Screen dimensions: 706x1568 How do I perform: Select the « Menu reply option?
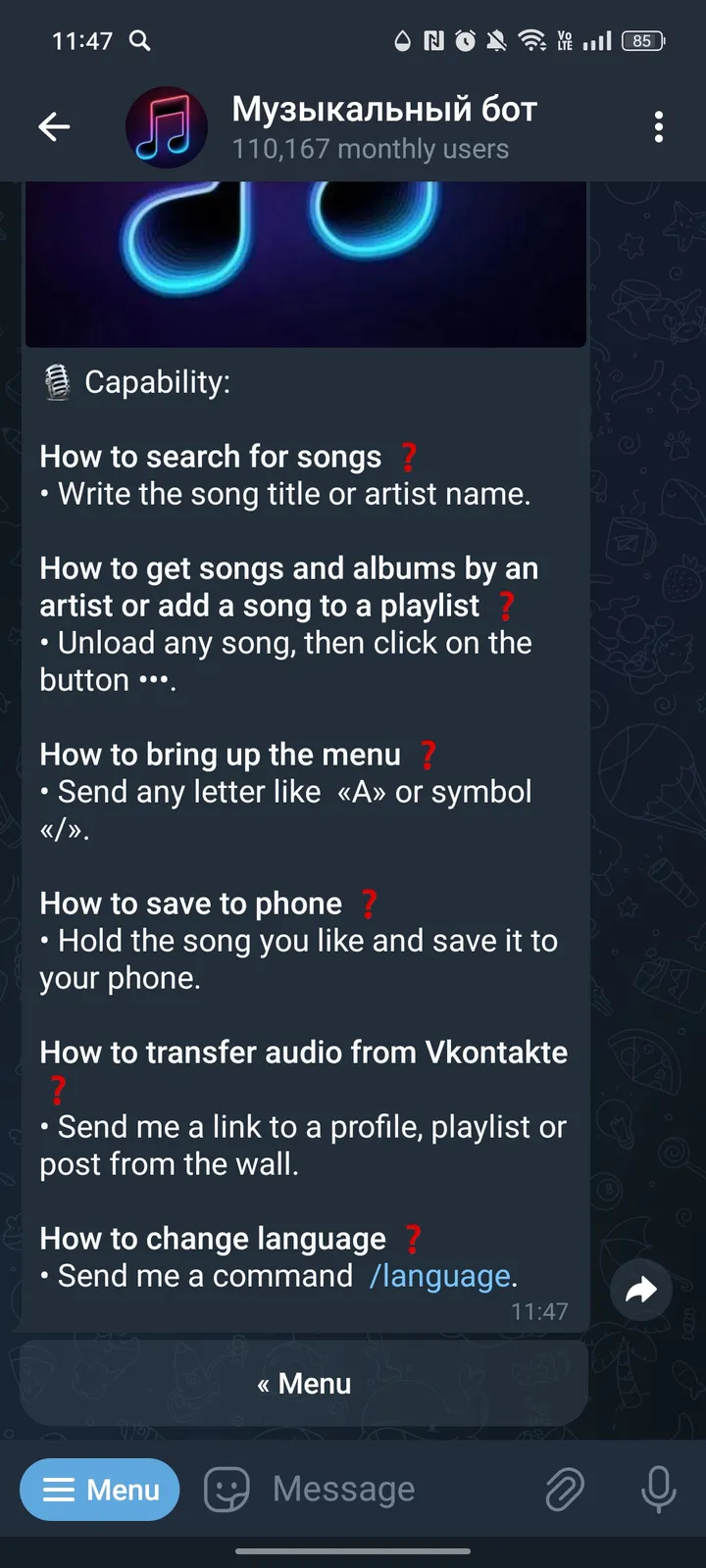point(305,1383)
